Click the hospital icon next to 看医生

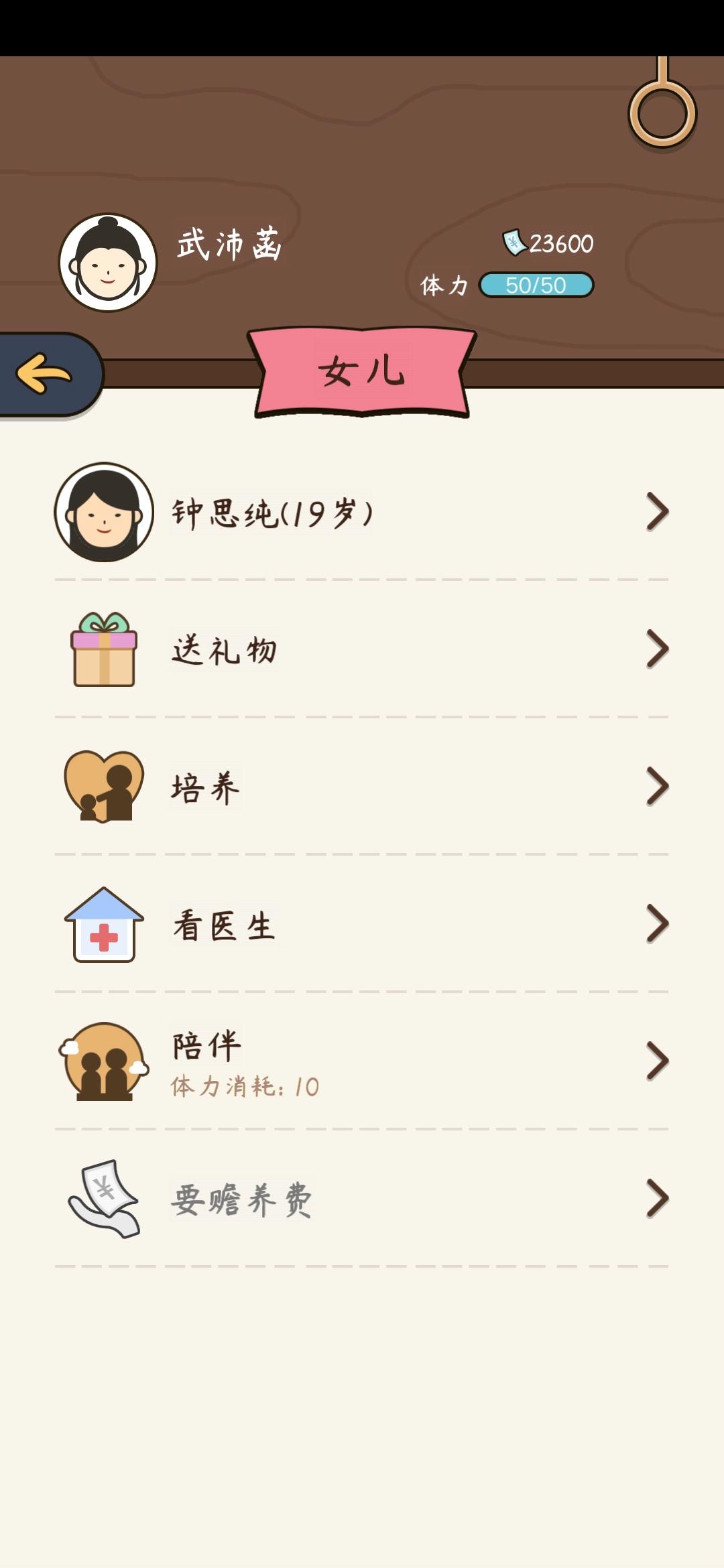point(104,925)
